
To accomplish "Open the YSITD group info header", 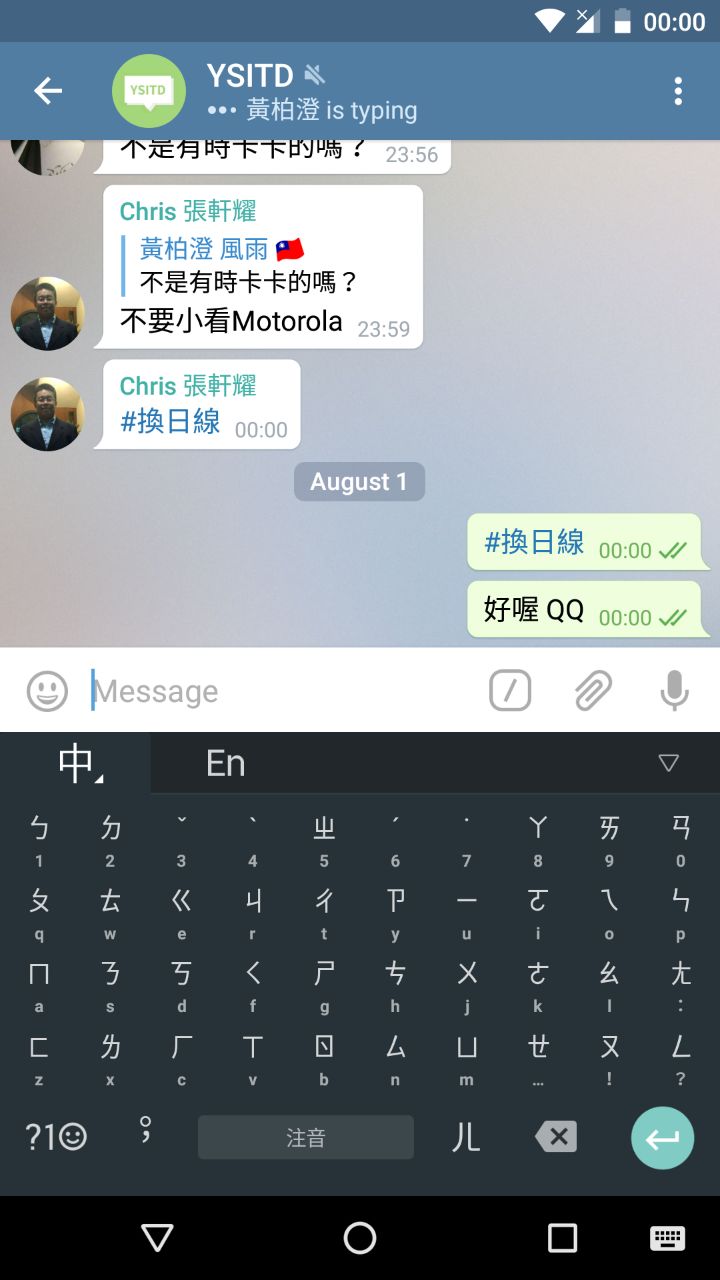I will tap(310, 91).
